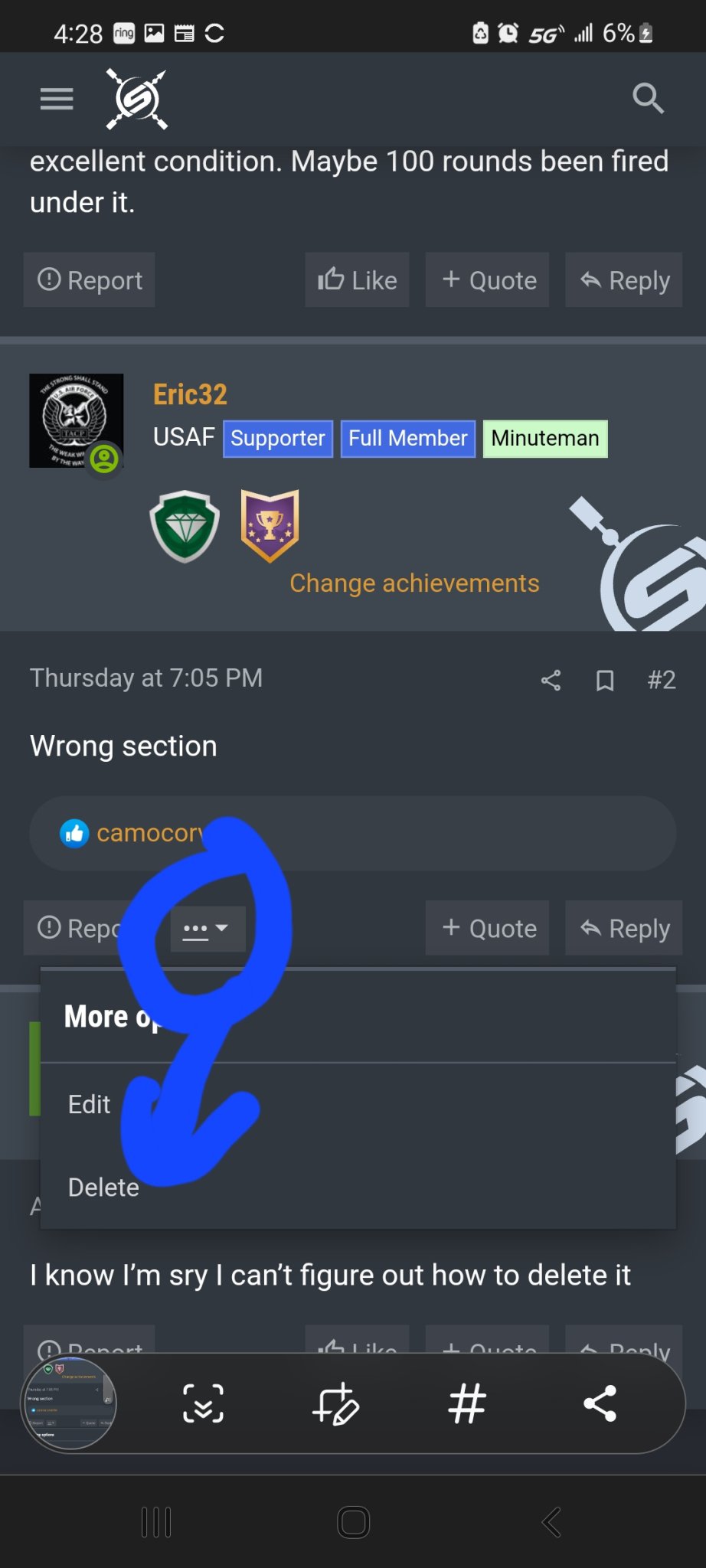Toggle the three-dot more options dropdown
Image resolution: width=706 pixels, height=1568 pixels.
tap(207, 929)
